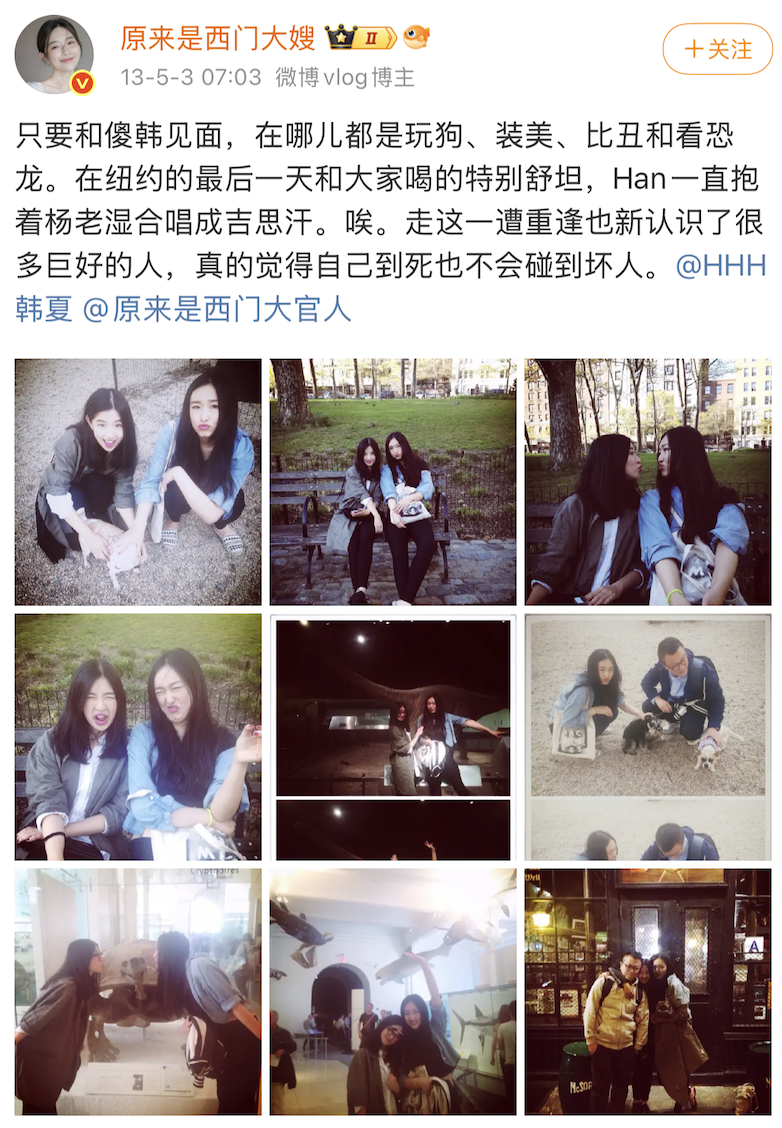
Task: Open the photo of two women face to face
Action: 648,482
